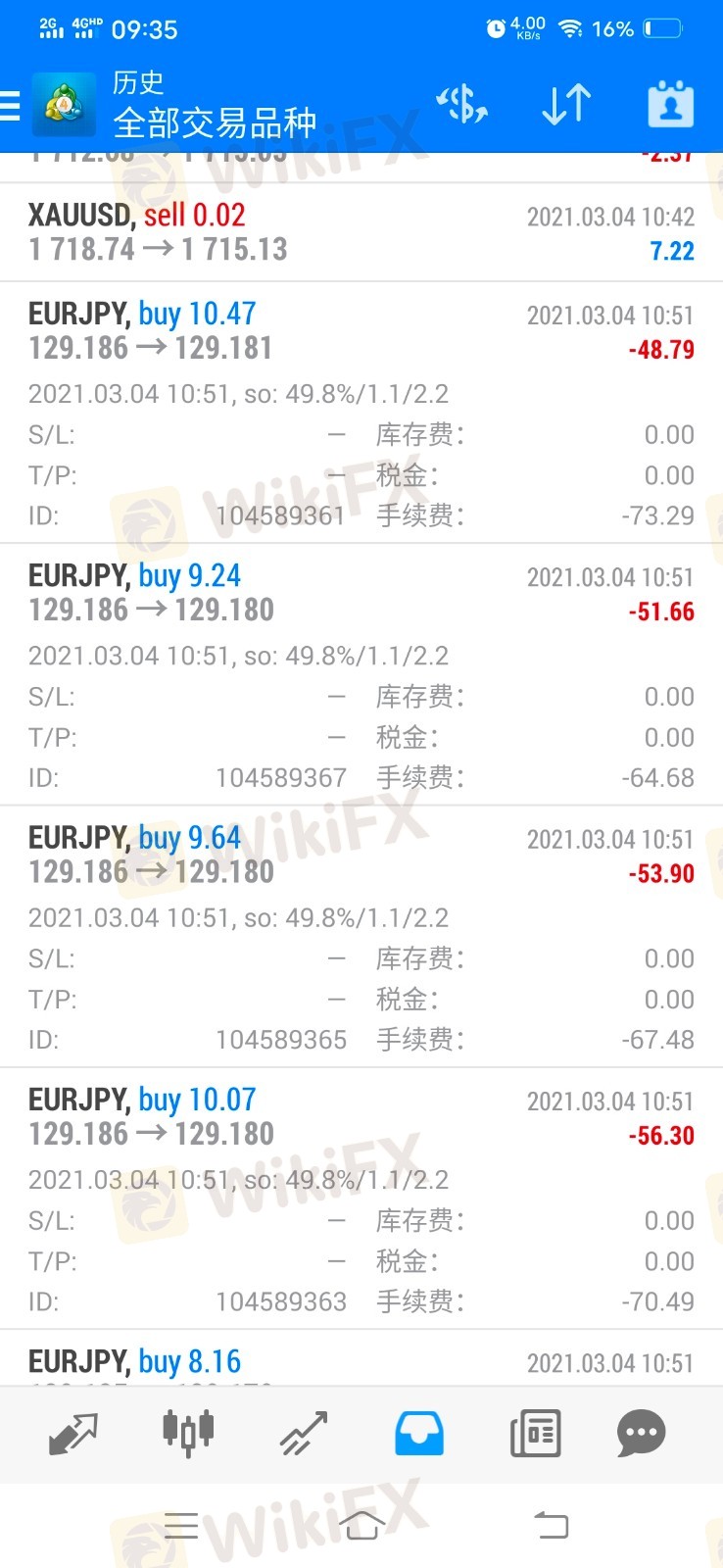
Task: Select the History inbox tab
Action: (419, 1434)
